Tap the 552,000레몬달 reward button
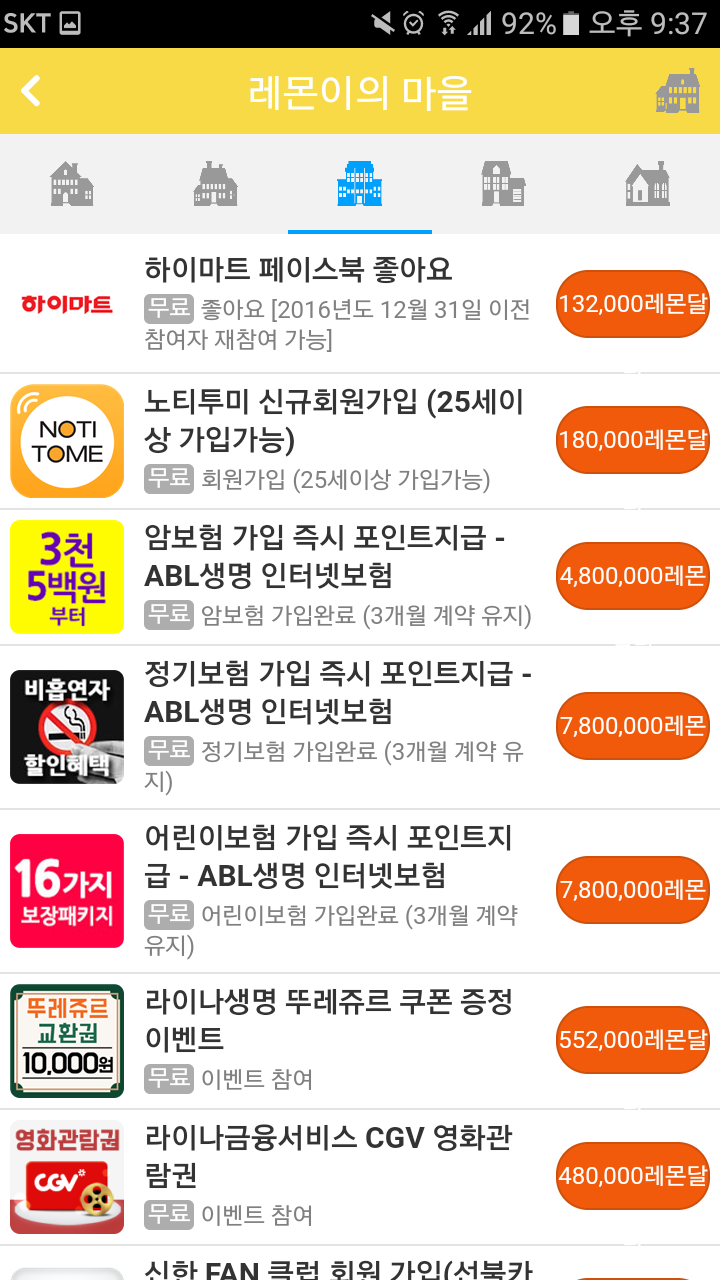This screenshot has width=720, height=1280. coord(632,1040)
